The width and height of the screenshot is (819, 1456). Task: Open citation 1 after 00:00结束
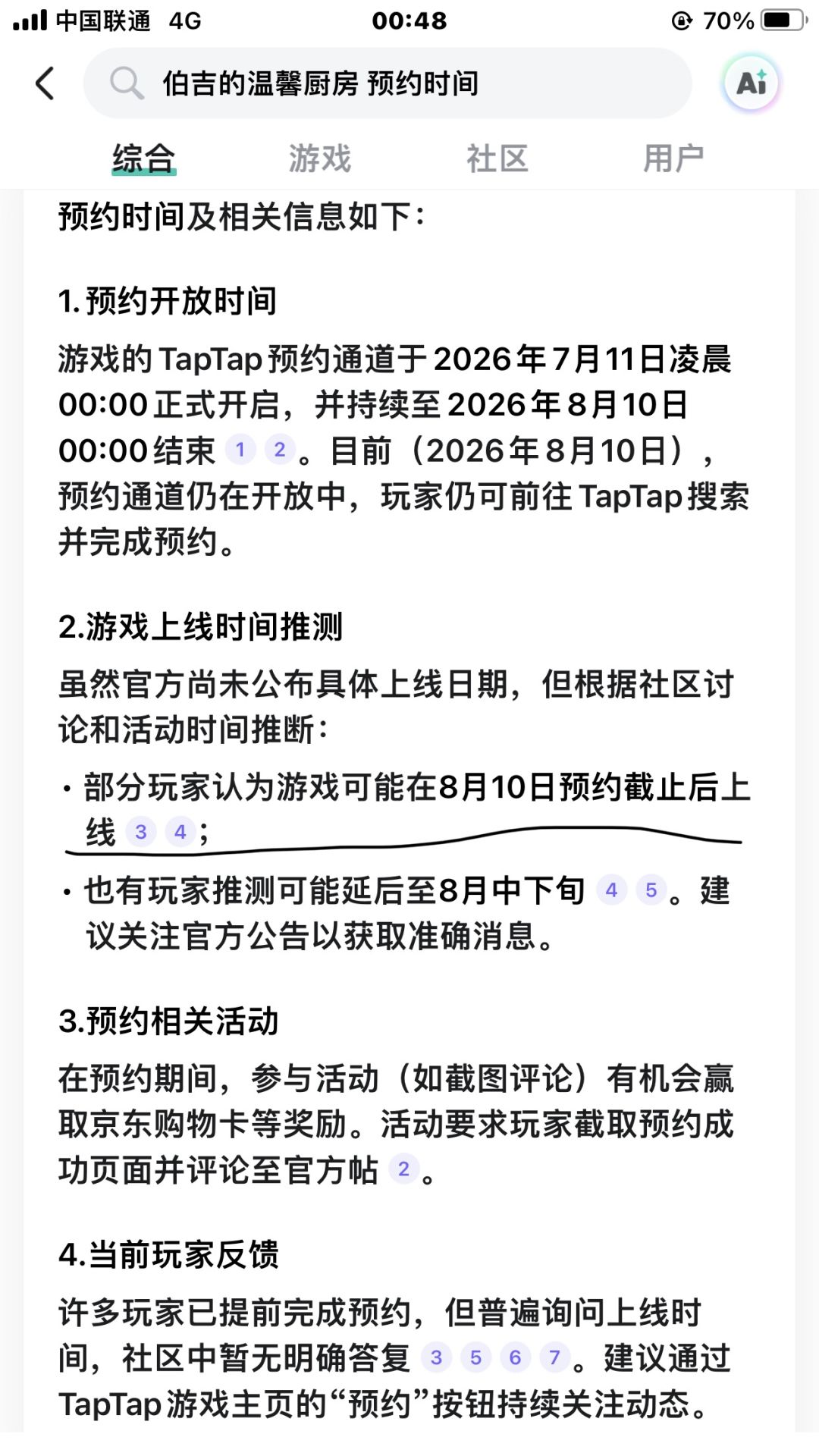pyautogui.click(x=240, y=450)
